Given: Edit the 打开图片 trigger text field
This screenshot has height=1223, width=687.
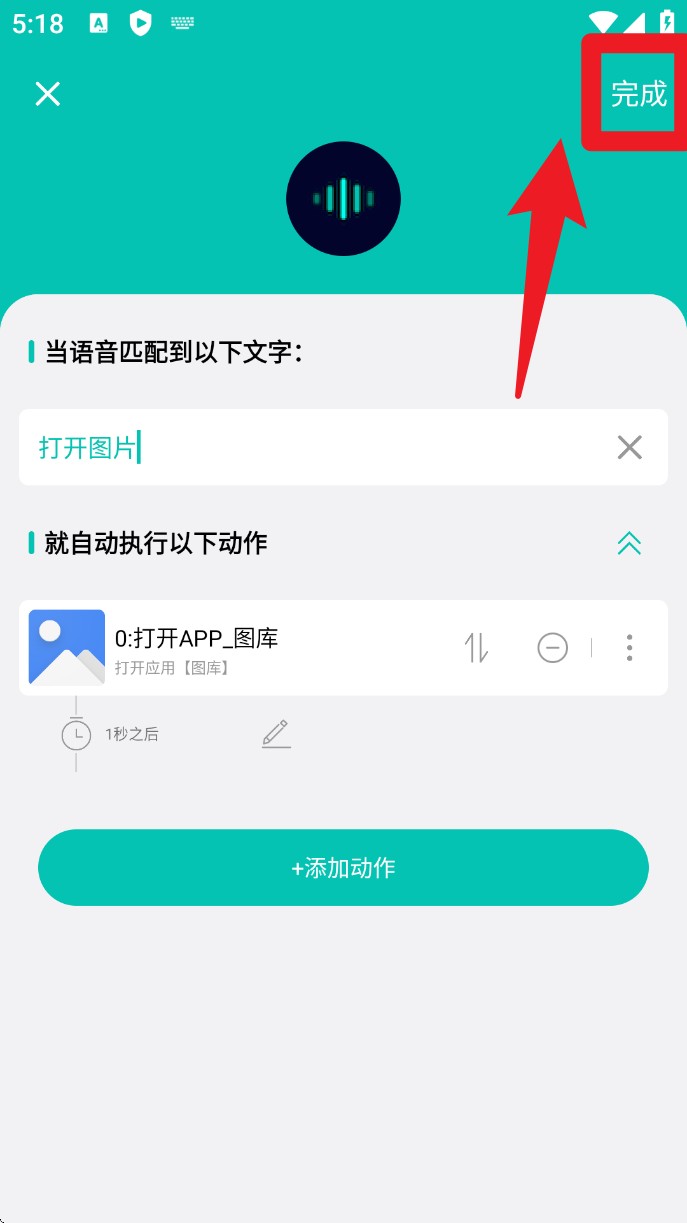Looking at the screenshot, I should point(300,447).
